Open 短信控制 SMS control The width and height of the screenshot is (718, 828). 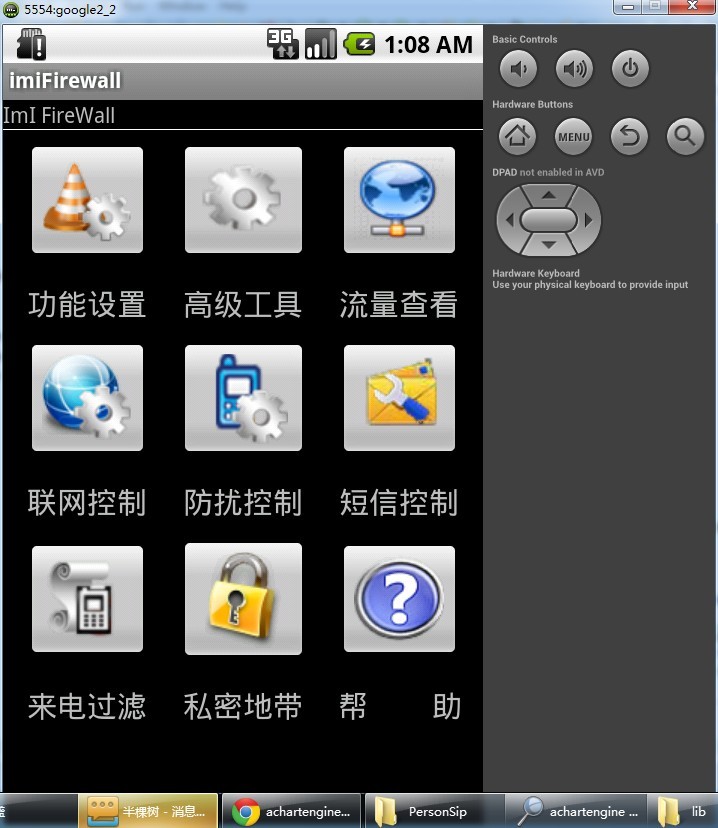pyautogui.click(x=399, y=398)
